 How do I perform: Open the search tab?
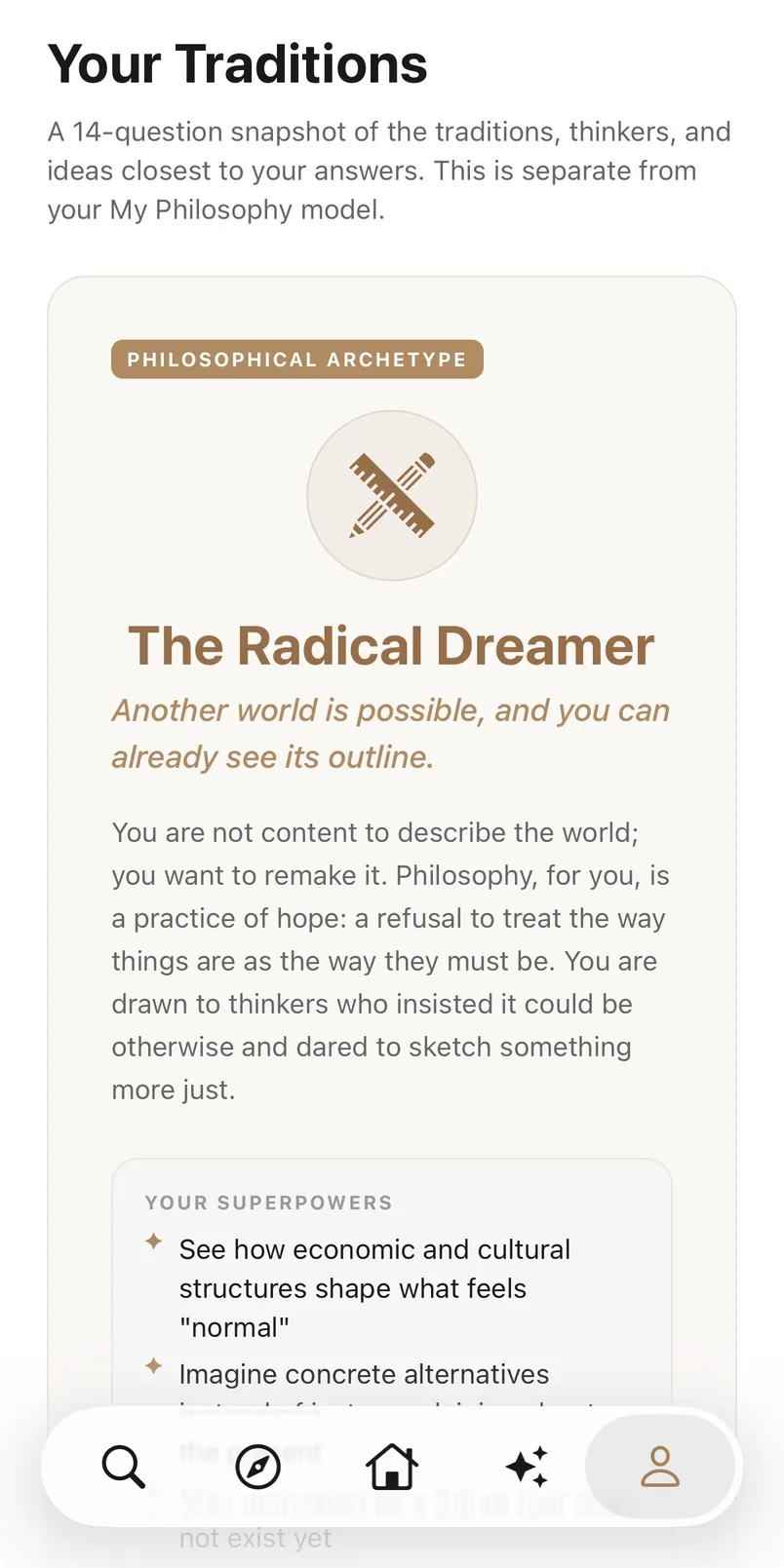[124, 1466]
